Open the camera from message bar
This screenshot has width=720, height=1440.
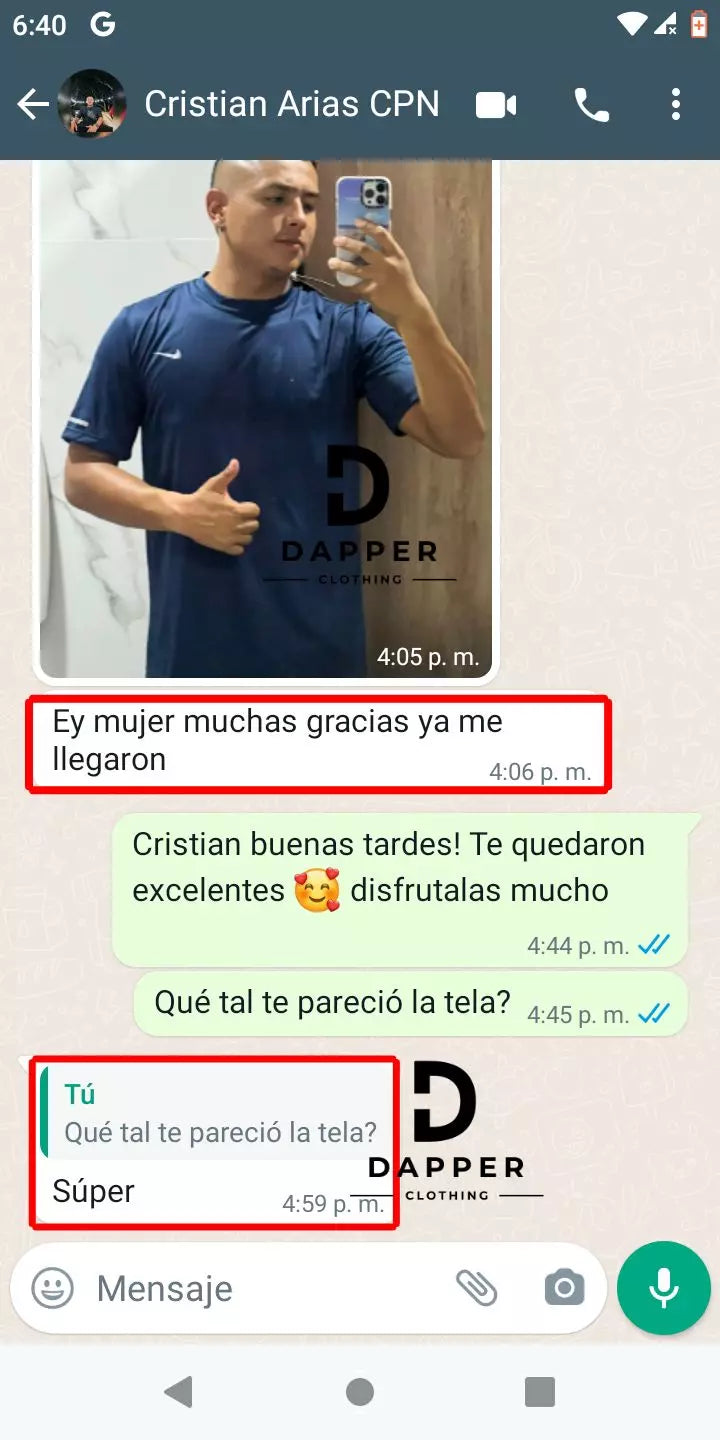[564, 1288]
